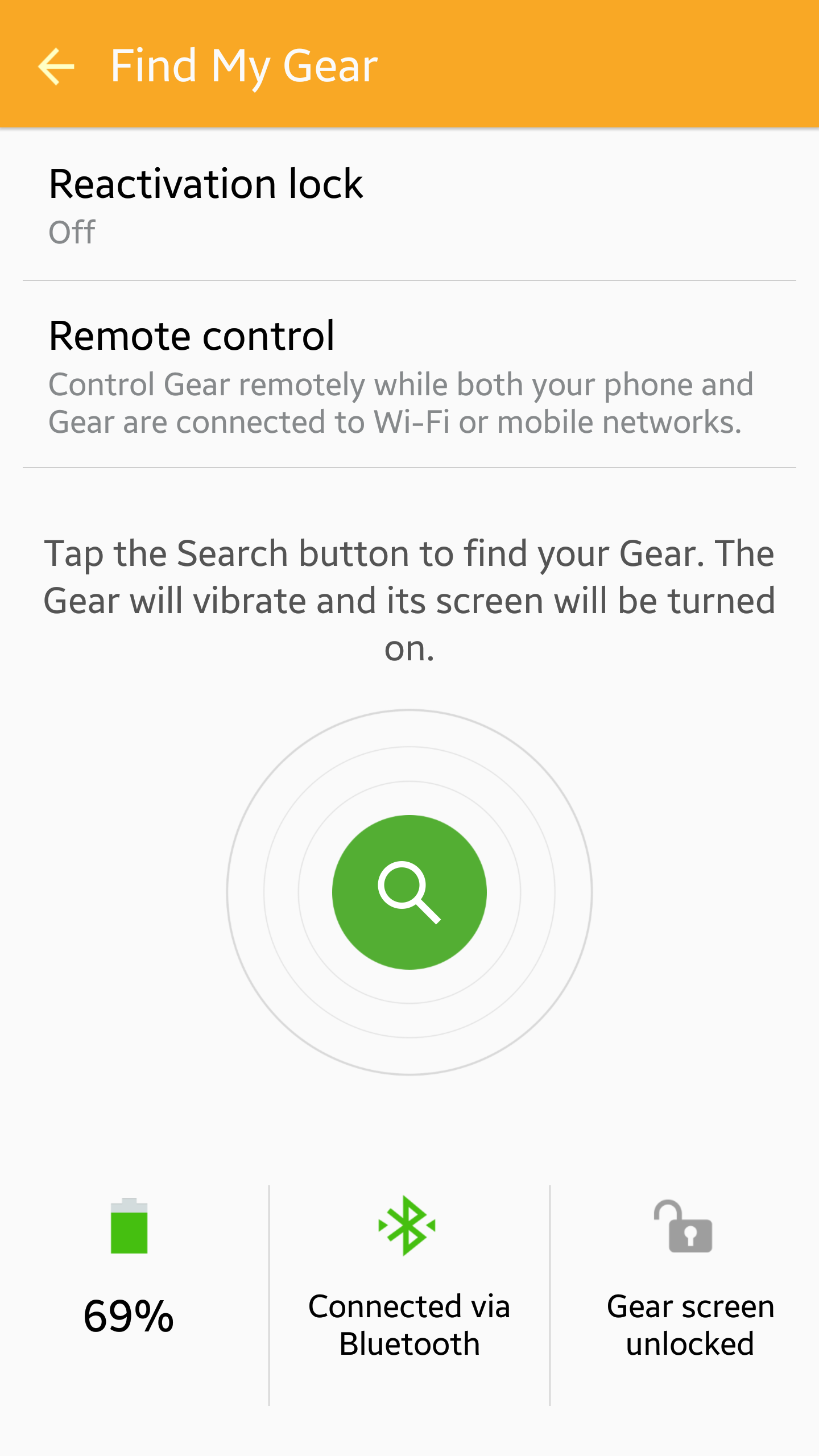Viewport: 819px width, 1456px height.
Task: Open Remote control settings
Action: click(x=409, y=375)
